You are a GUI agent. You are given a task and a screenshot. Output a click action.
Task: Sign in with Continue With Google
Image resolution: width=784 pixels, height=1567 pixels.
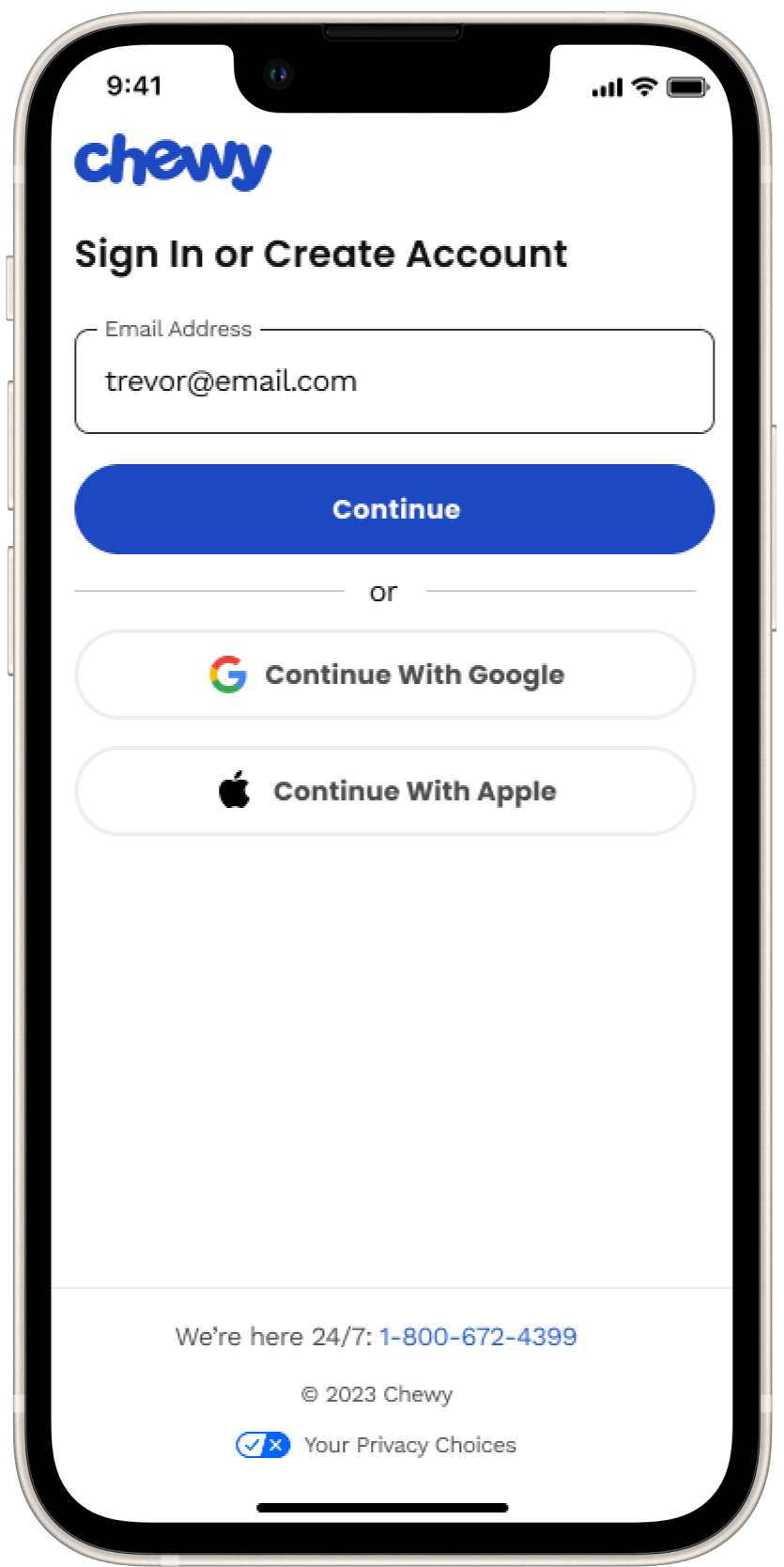click(385, 675)
